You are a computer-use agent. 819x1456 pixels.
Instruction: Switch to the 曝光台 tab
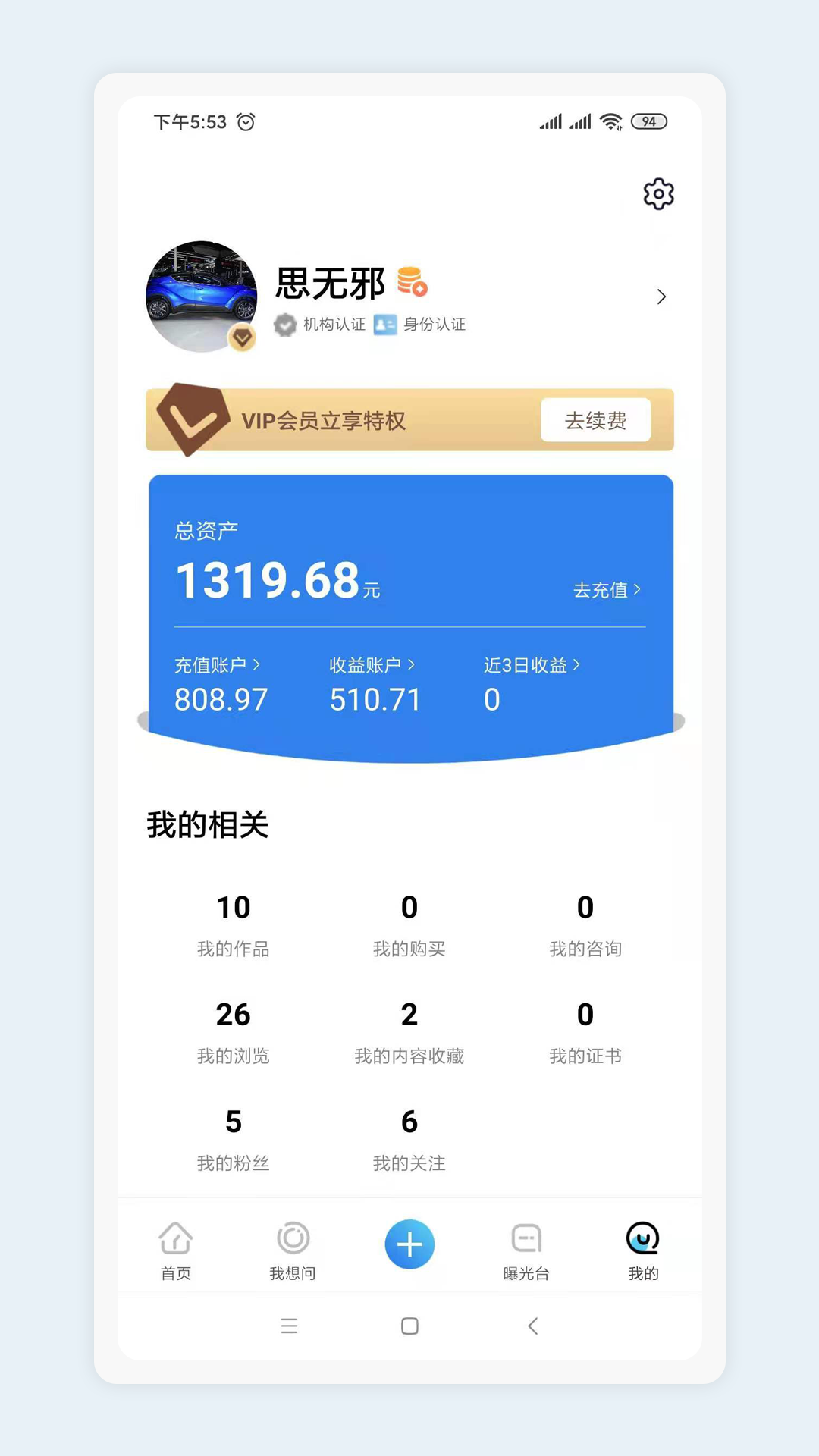click(526, 1250)
